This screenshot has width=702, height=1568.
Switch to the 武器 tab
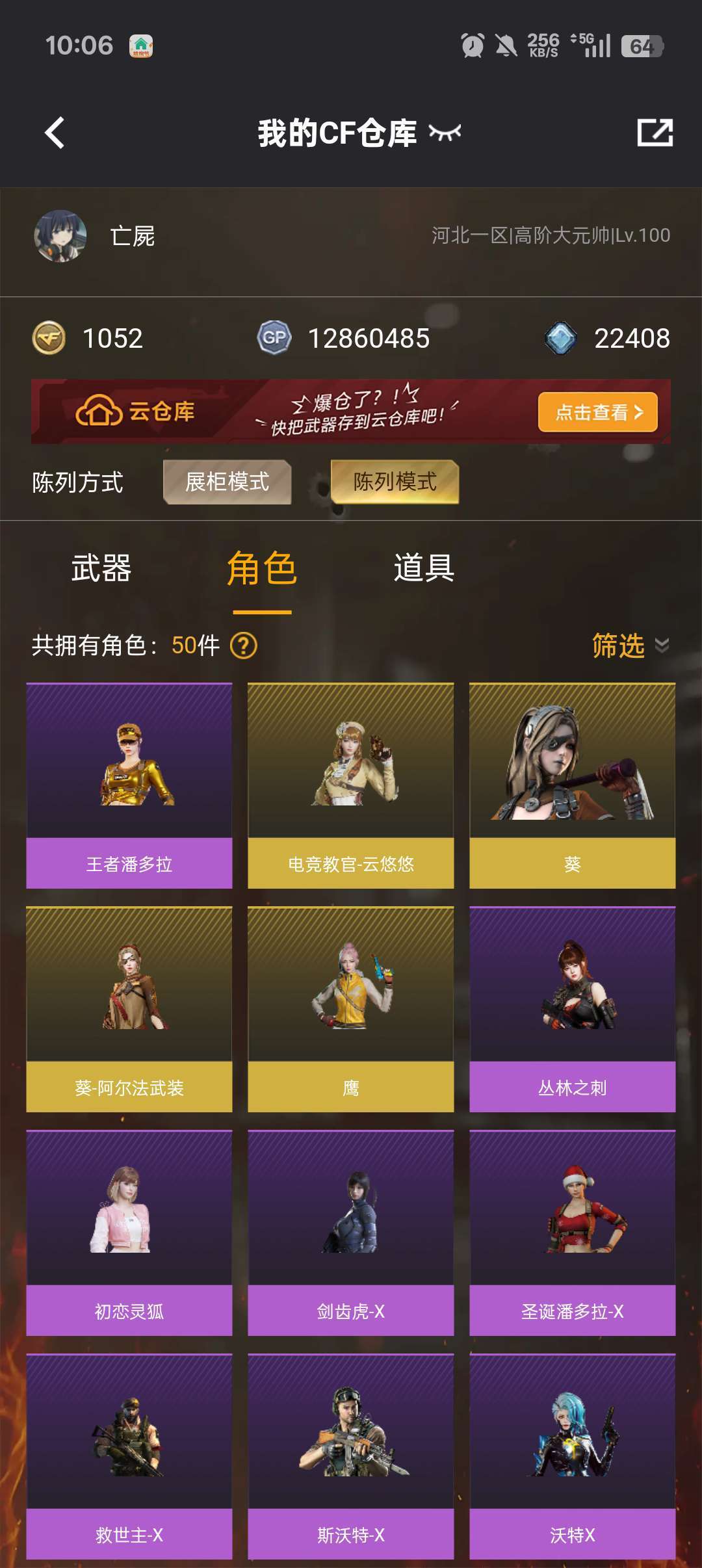tap(101, 568)
